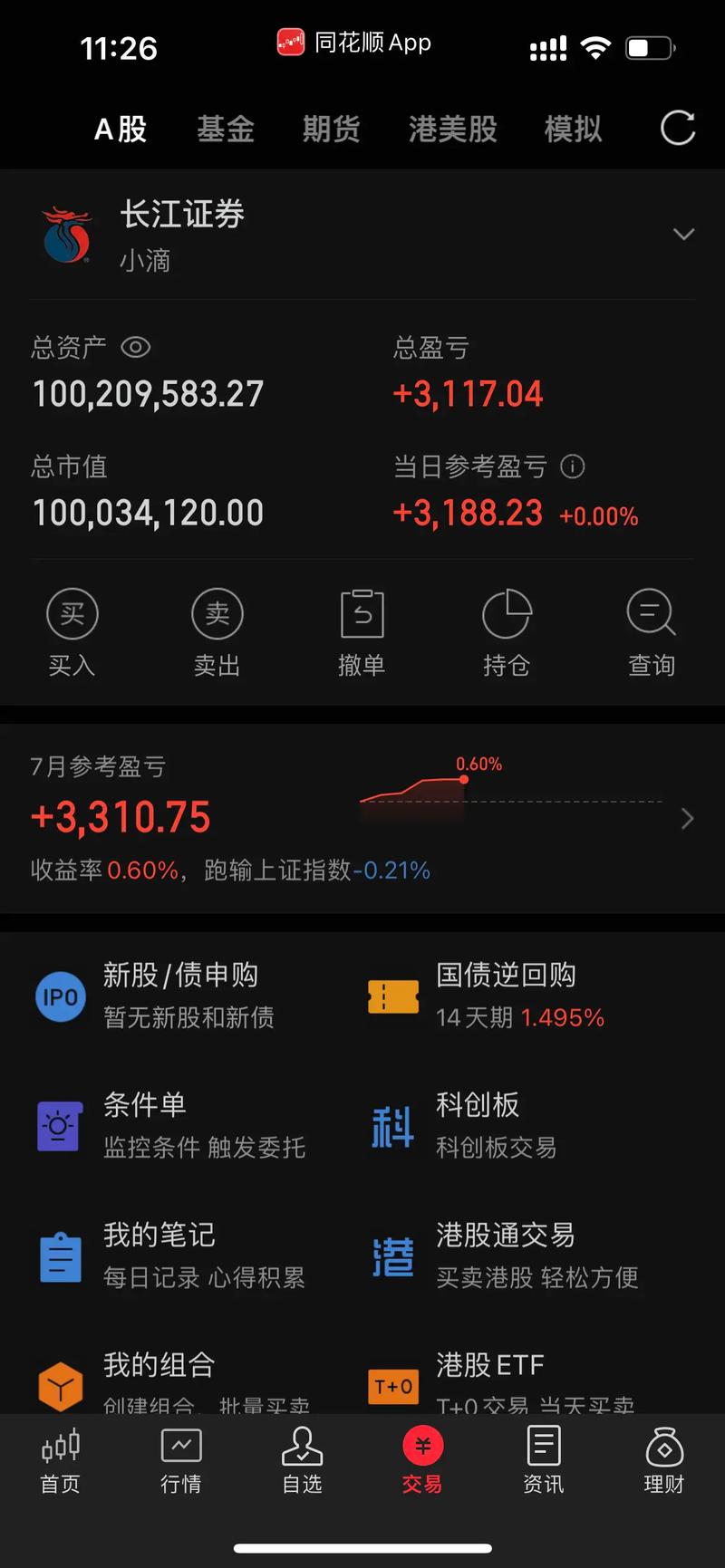Select the 买入 (Buy) icon
Image resolution: width=725 pixels, height=1568 pixels.
pyautogui.click(x=72, y=613)
